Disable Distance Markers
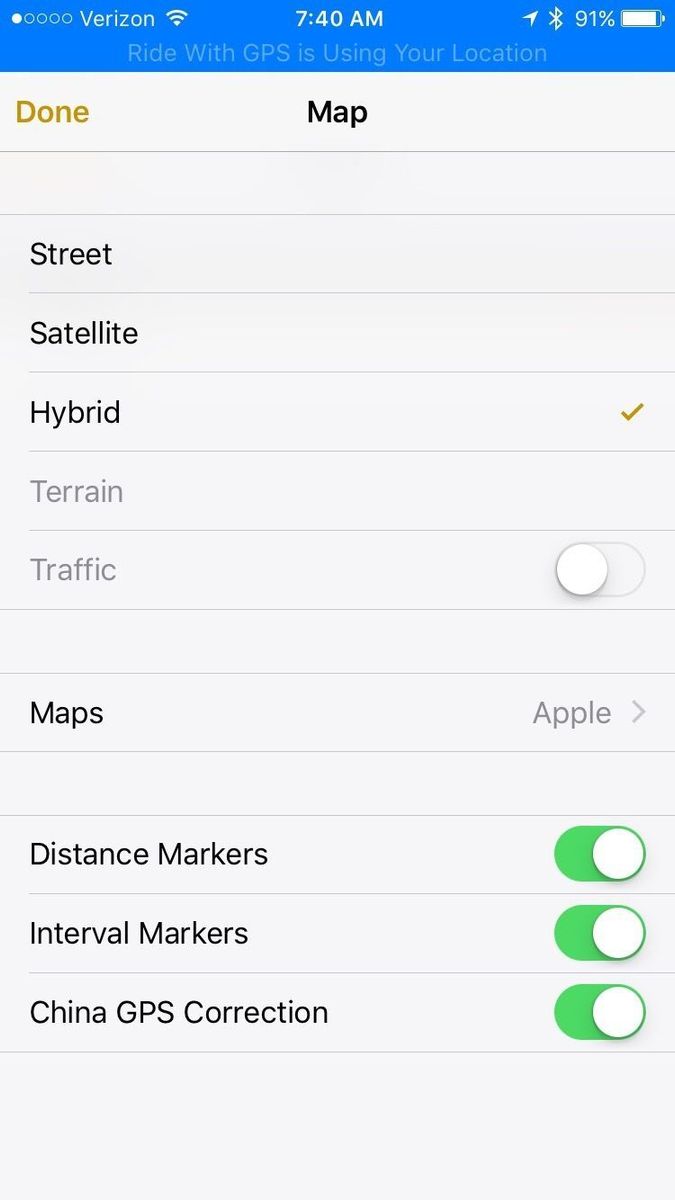Image resolution: width=675 pixels, height=1200 pixels. 599,854
